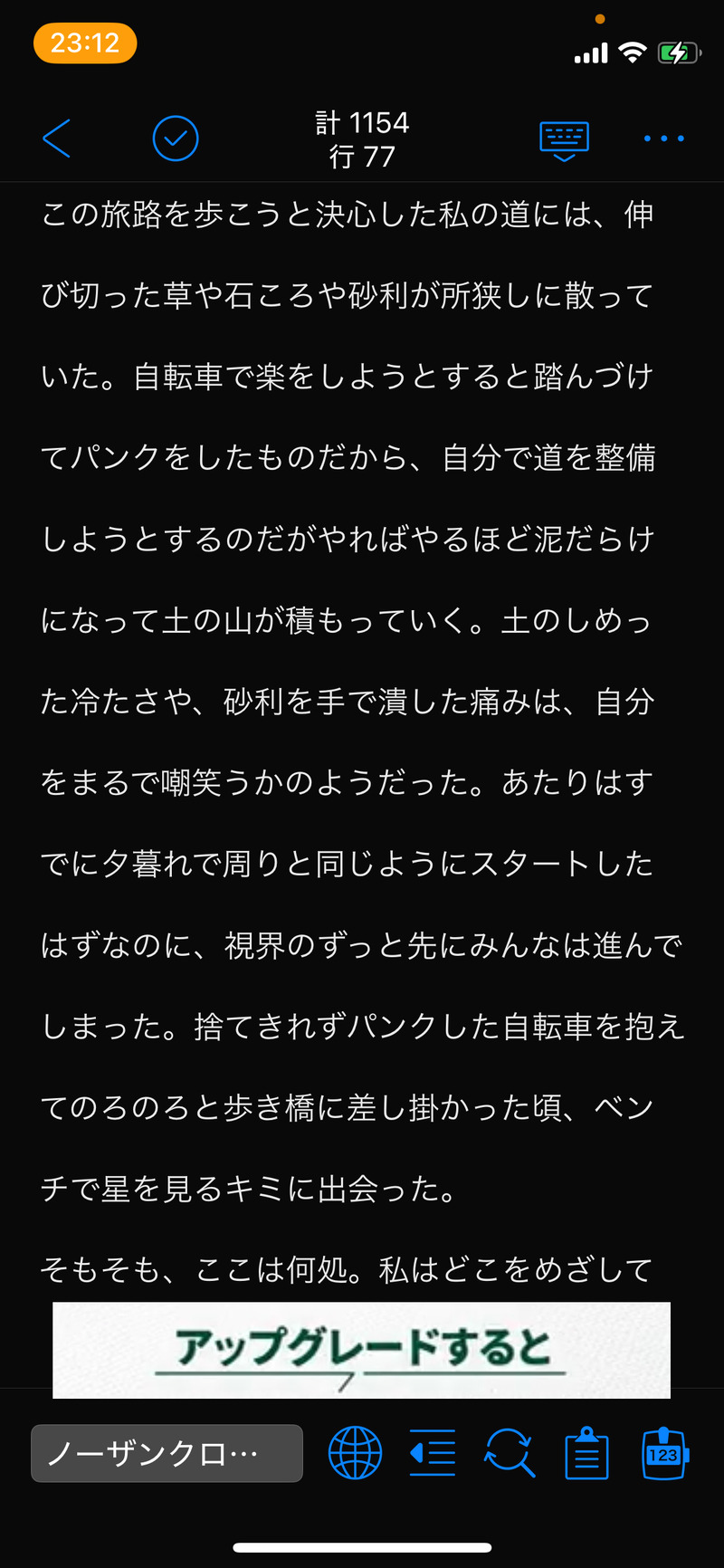Tap the indent lines icon
Image resolution: width=724 pixels, height=1568 pixels.
click(433, 1453)
